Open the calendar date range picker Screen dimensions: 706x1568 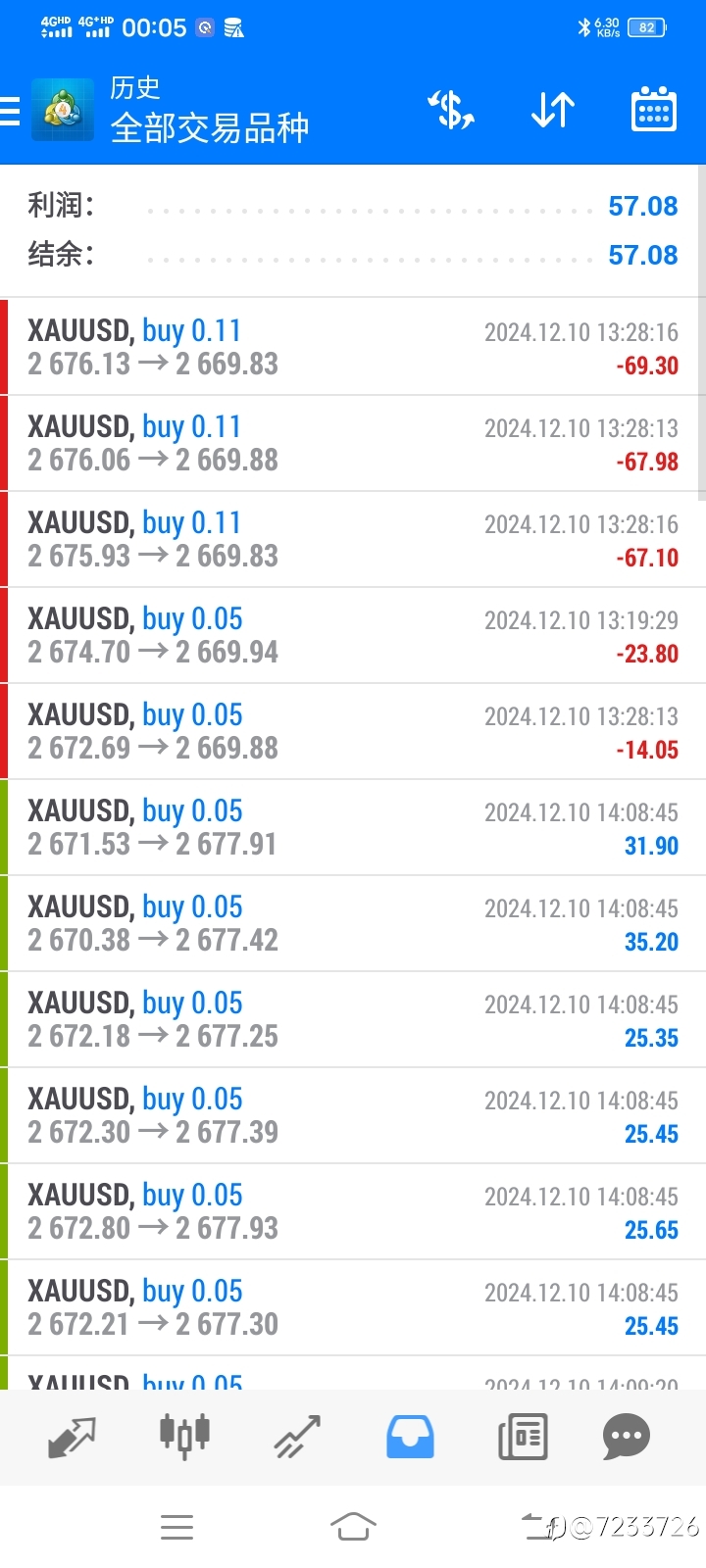tap(653, 109)
